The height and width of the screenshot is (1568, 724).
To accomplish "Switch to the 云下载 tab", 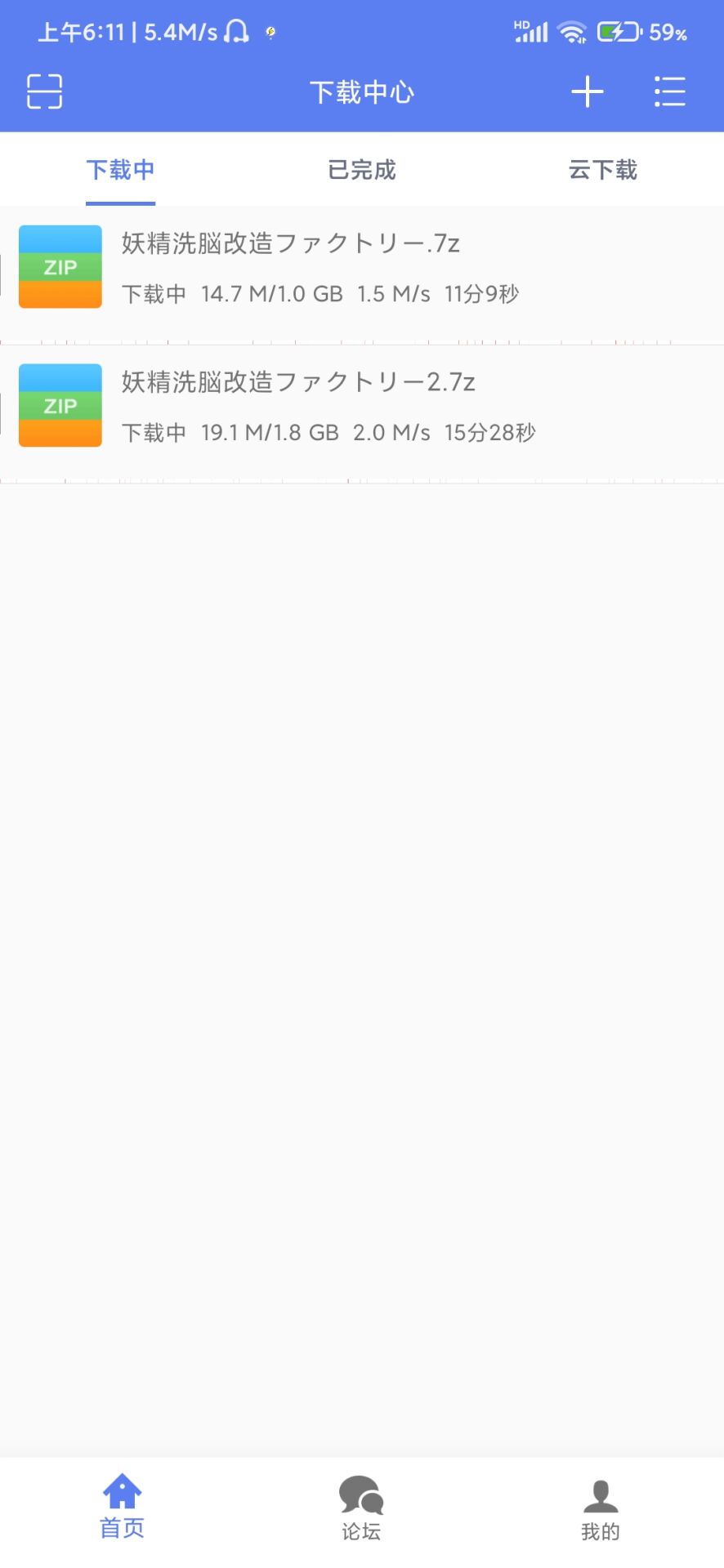I will coord(601,170).
